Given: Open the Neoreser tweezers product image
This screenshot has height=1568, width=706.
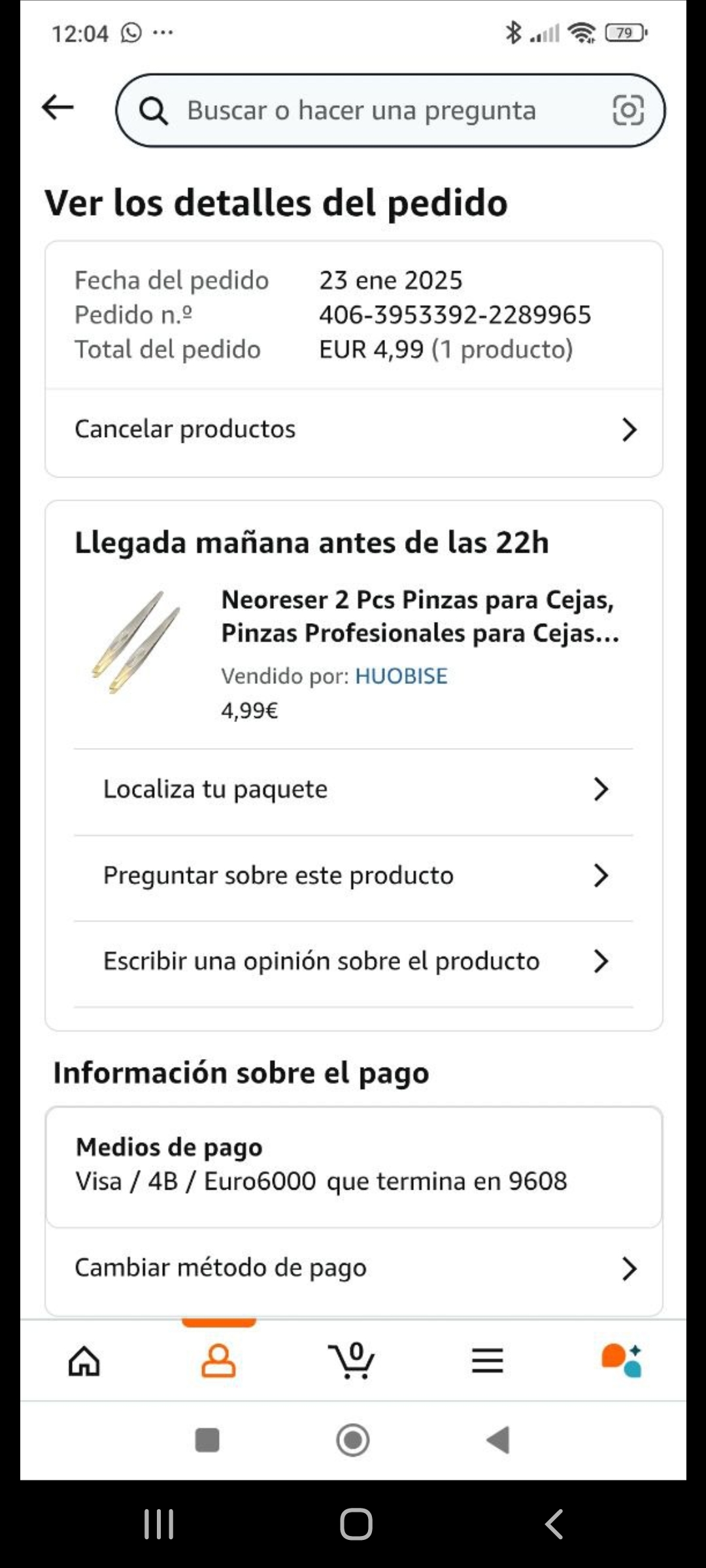Looking at the screenshot, I should 136,642.
